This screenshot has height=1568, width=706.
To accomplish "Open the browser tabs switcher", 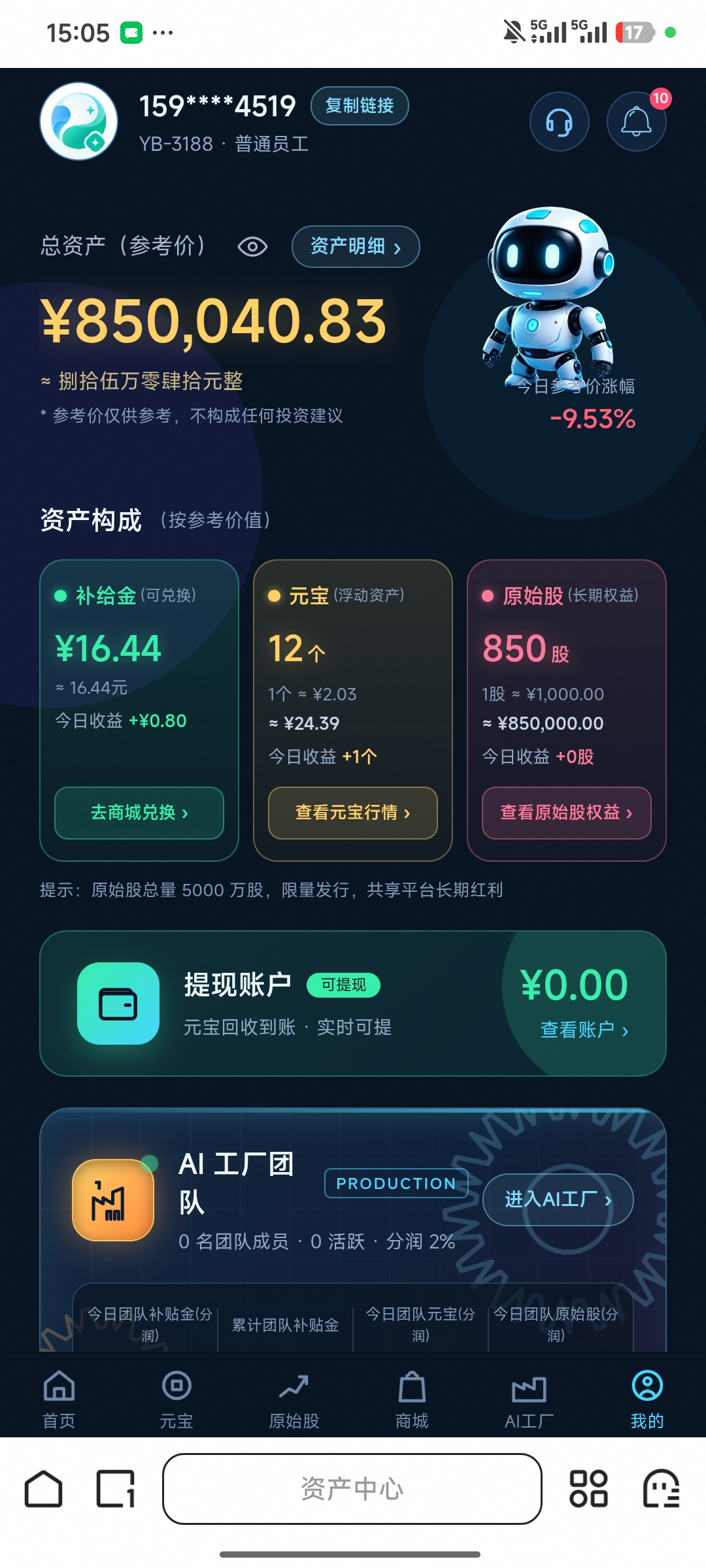I will click(116, 1489).
